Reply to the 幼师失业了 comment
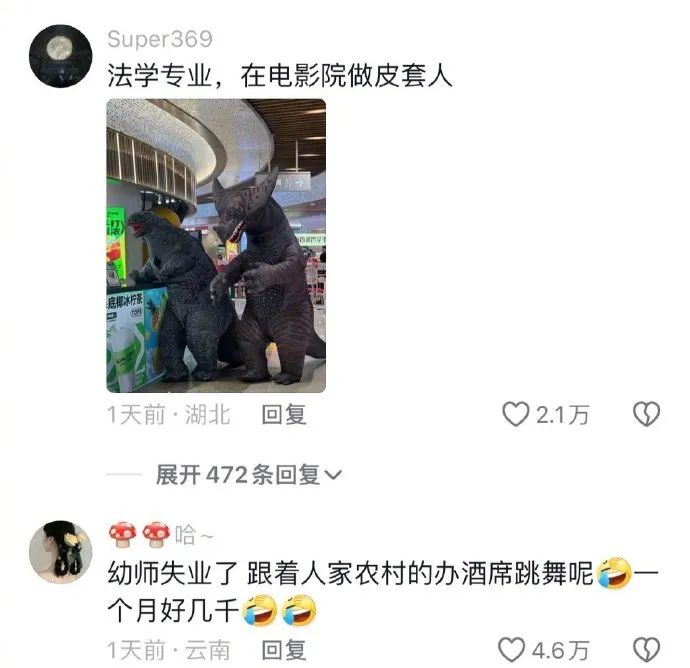Screen dimensions: 690x668 click(x=283, y=650)
